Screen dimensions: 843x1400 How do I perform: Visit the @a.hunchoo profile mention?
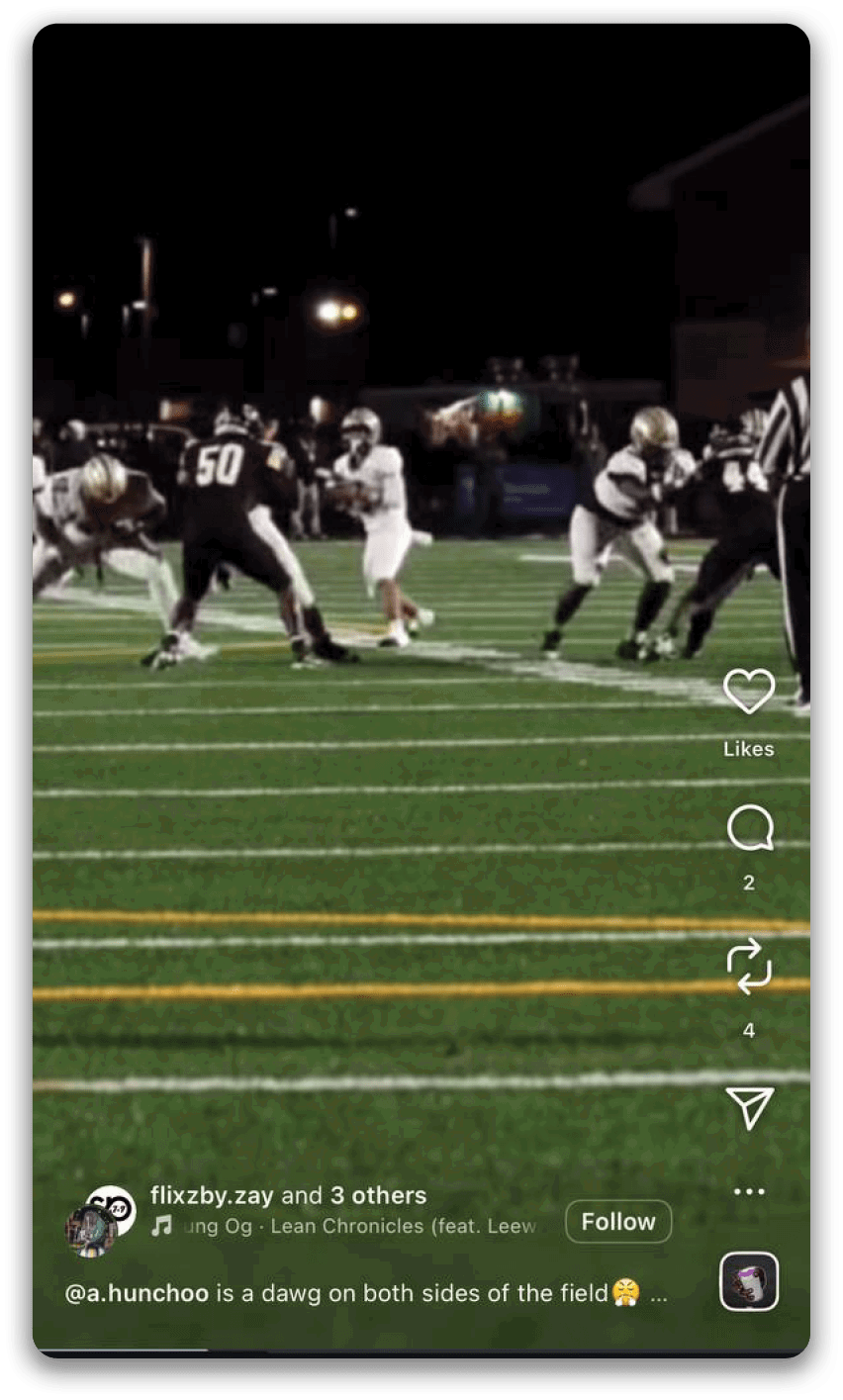(137, 1293)
